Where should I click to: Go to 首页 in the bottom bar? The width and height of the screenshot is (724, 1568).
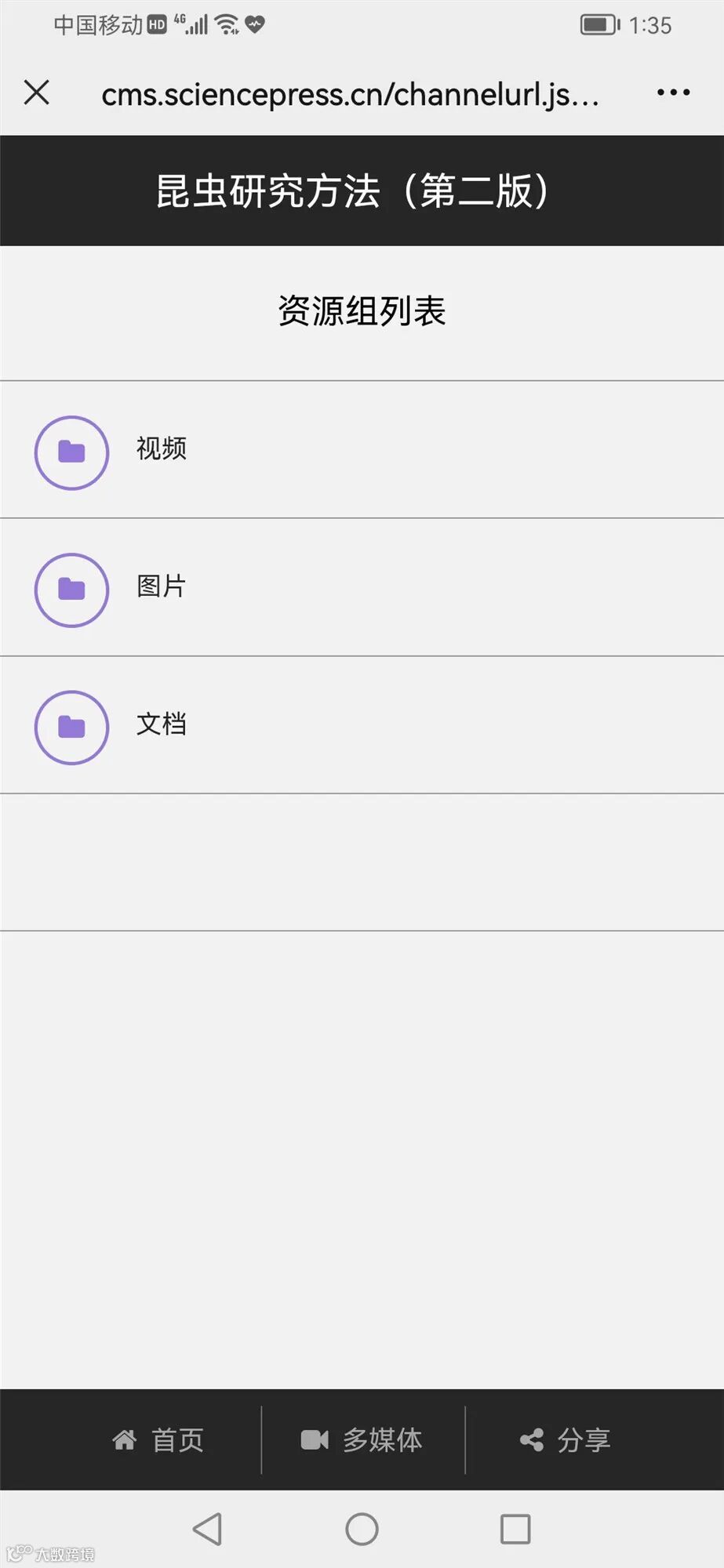(158, 1440)
